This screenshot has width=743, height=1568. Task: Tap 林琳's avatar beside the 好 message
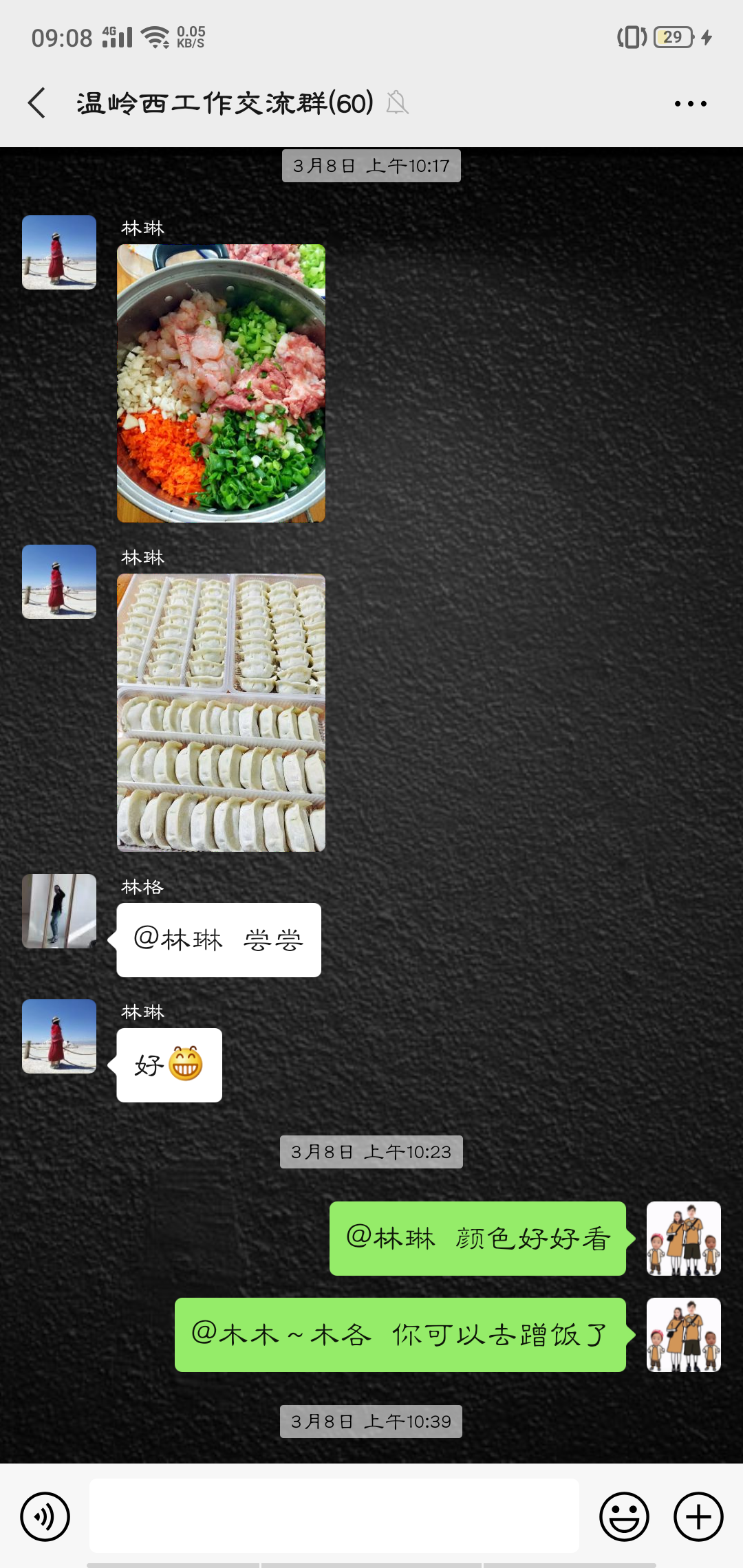[x=59, y=1036]
